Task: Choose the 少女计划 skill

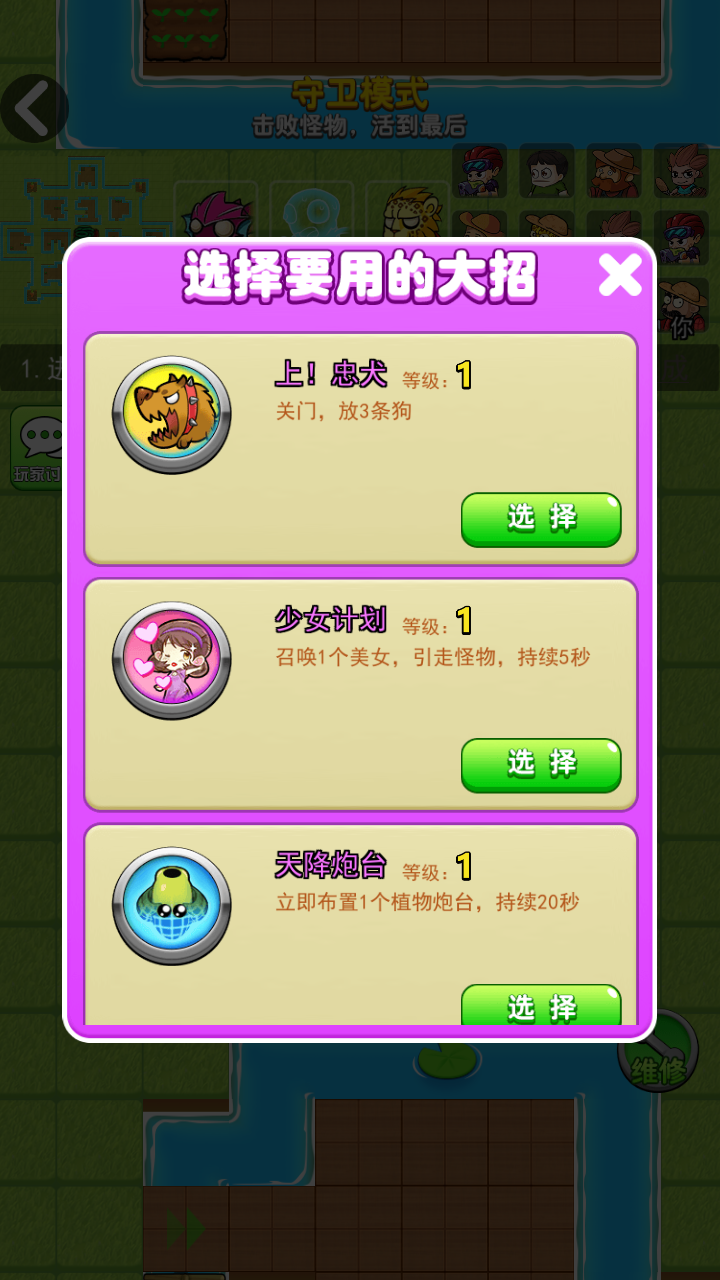Action: 541,765
